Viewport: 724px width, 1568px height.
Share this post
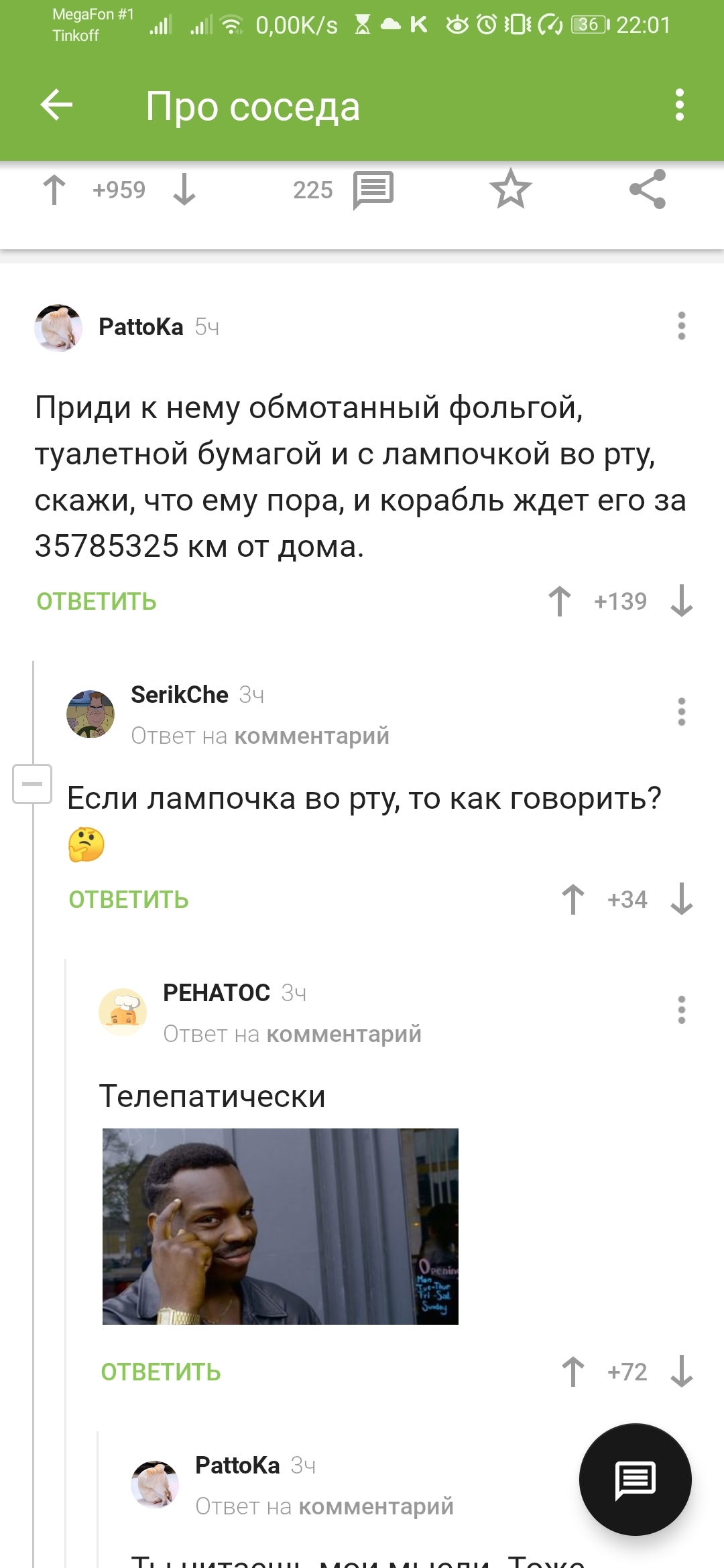pyautogui.click(x=648, y=189)
